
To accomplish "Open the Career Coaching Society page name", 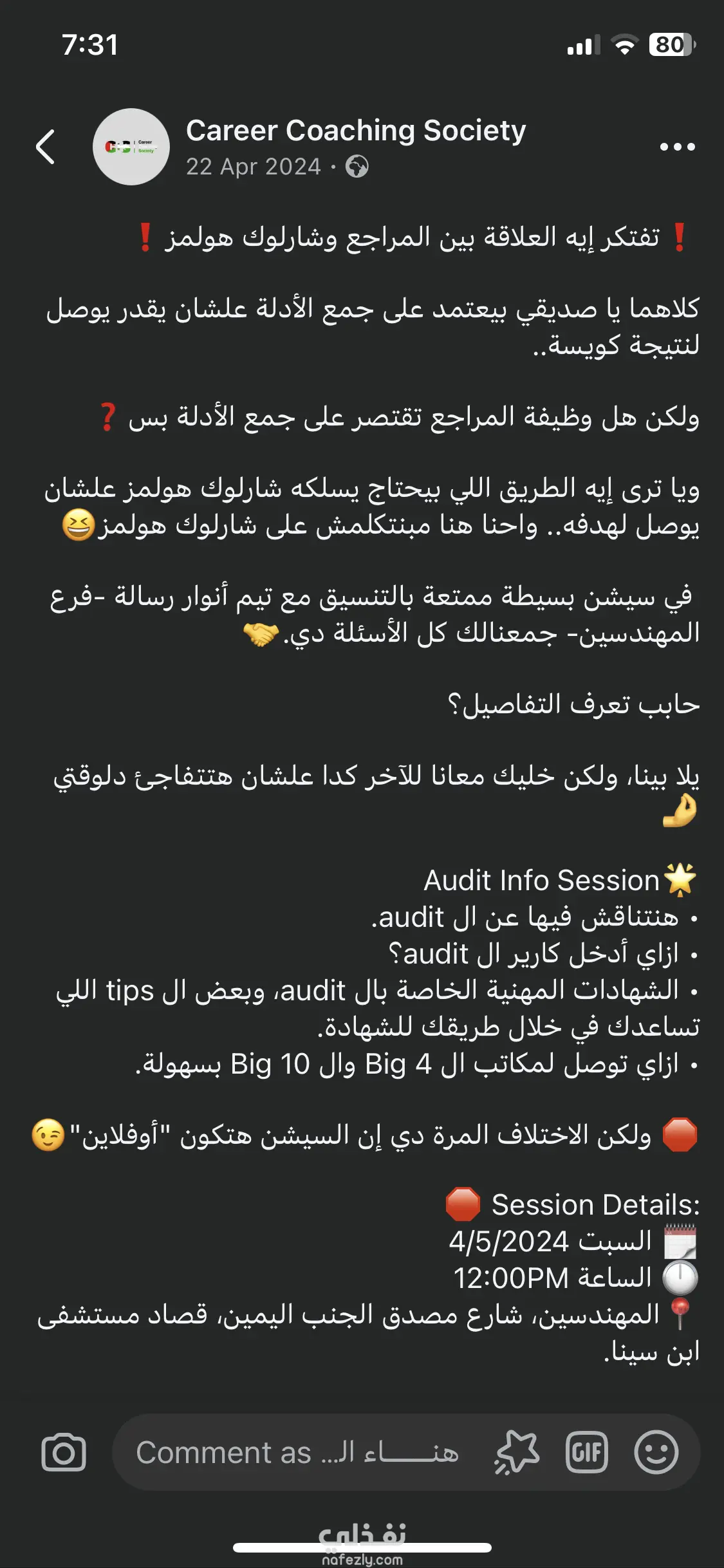I will 355,131.
